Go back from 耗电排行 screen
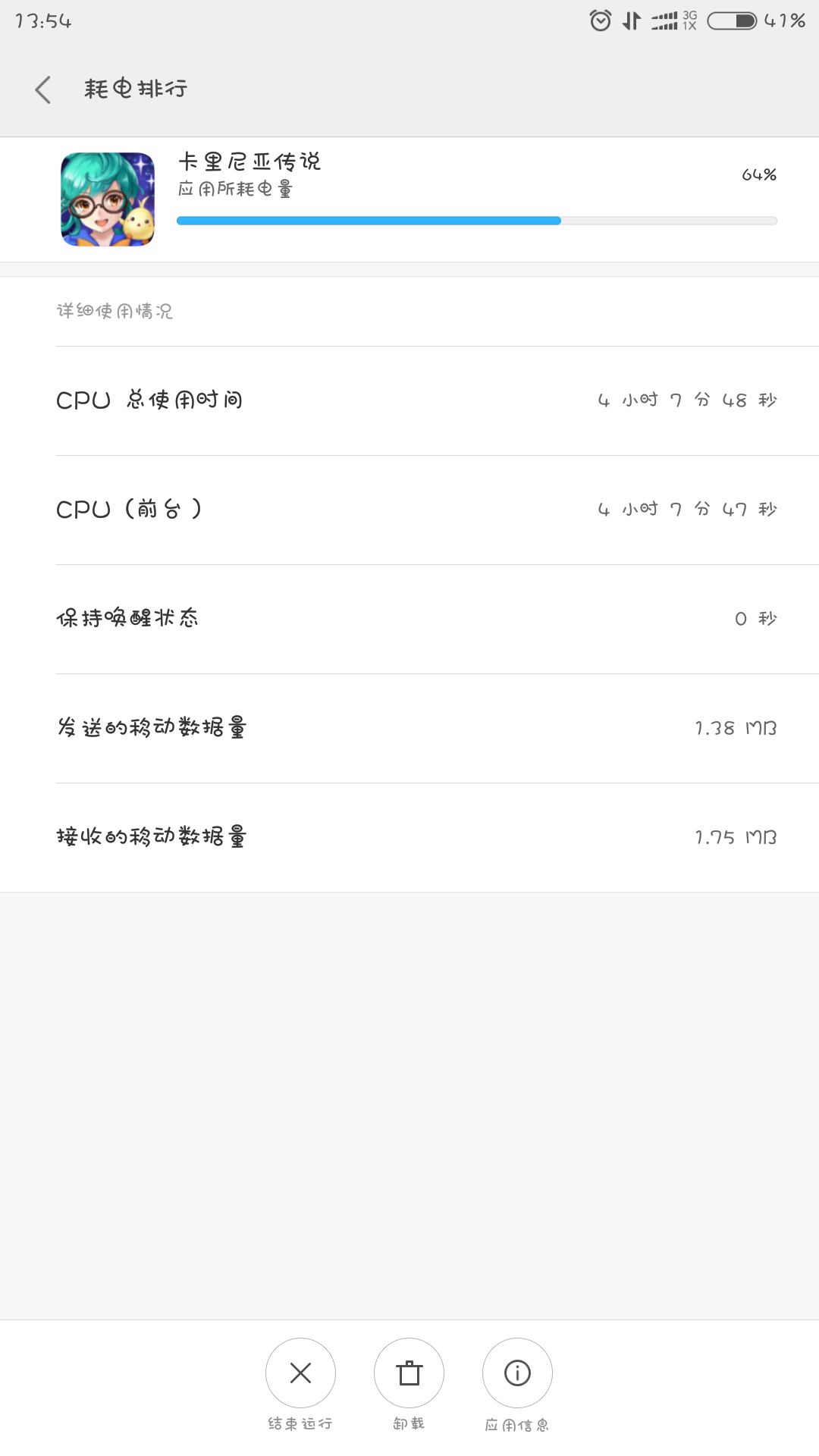Screen dimensions: 819x1456 pyautogui.click(x=43, y=89)
